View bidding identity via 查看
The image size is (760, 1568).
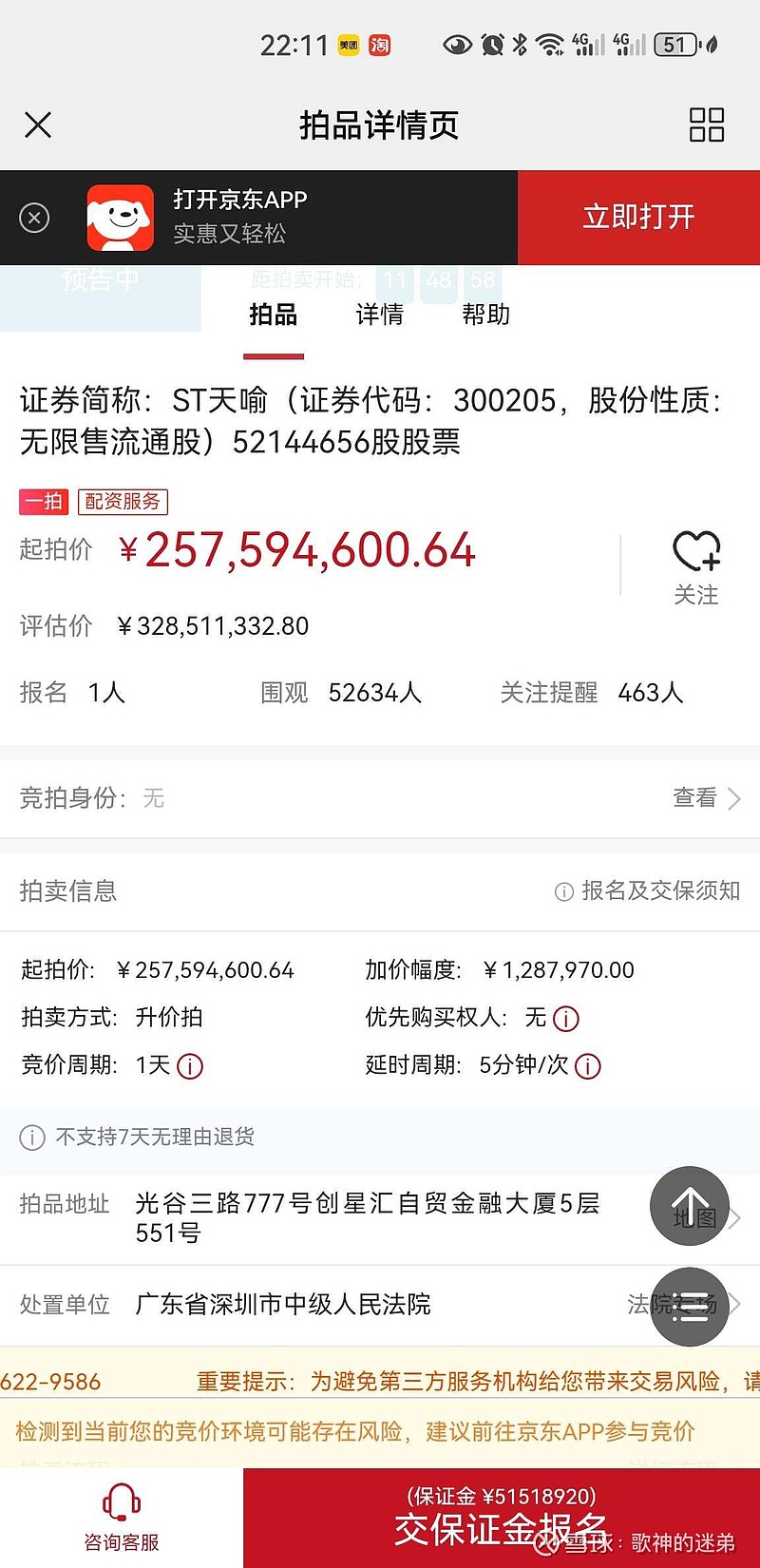(x=705, y=798)
